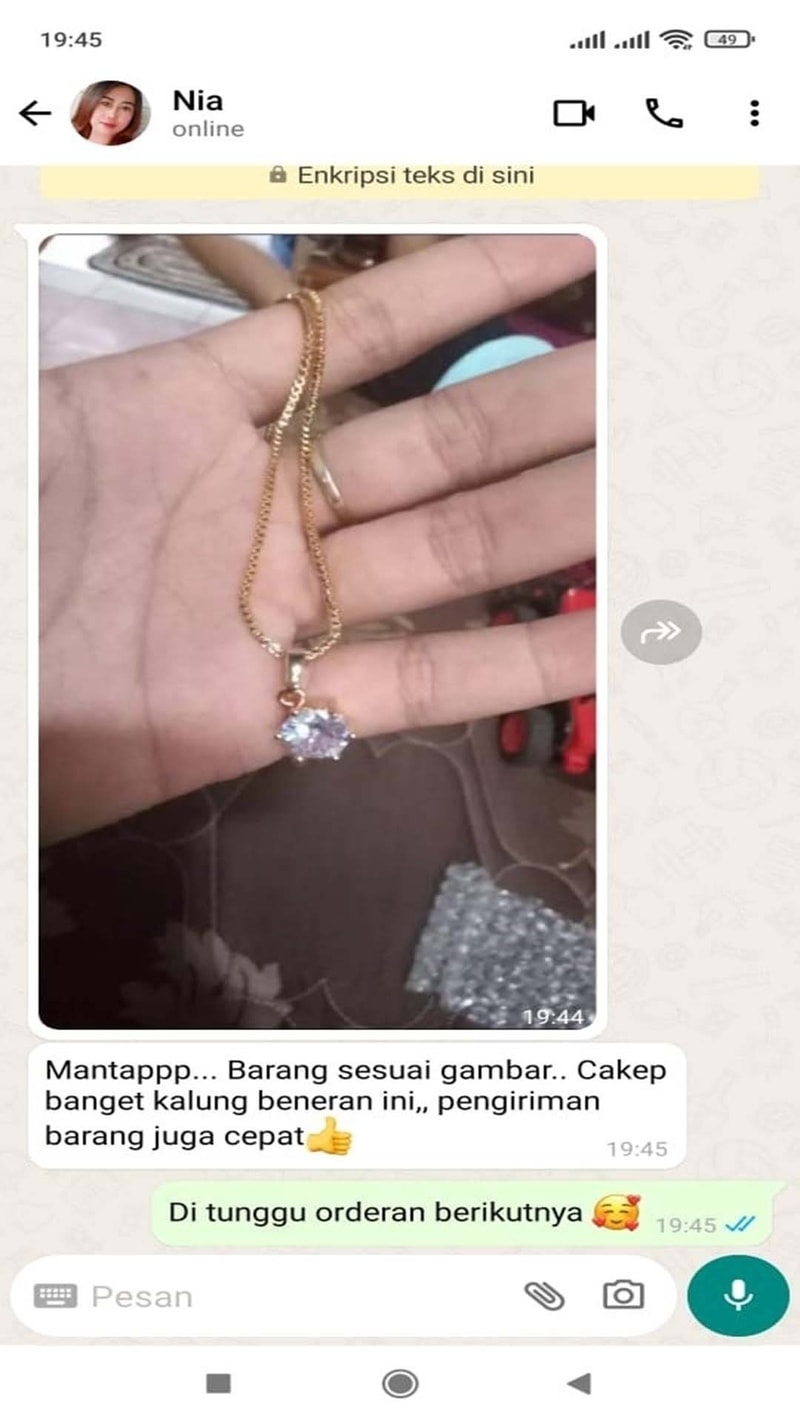View Nia's contact info via name

pyautogui.click(x=198, y=102)
